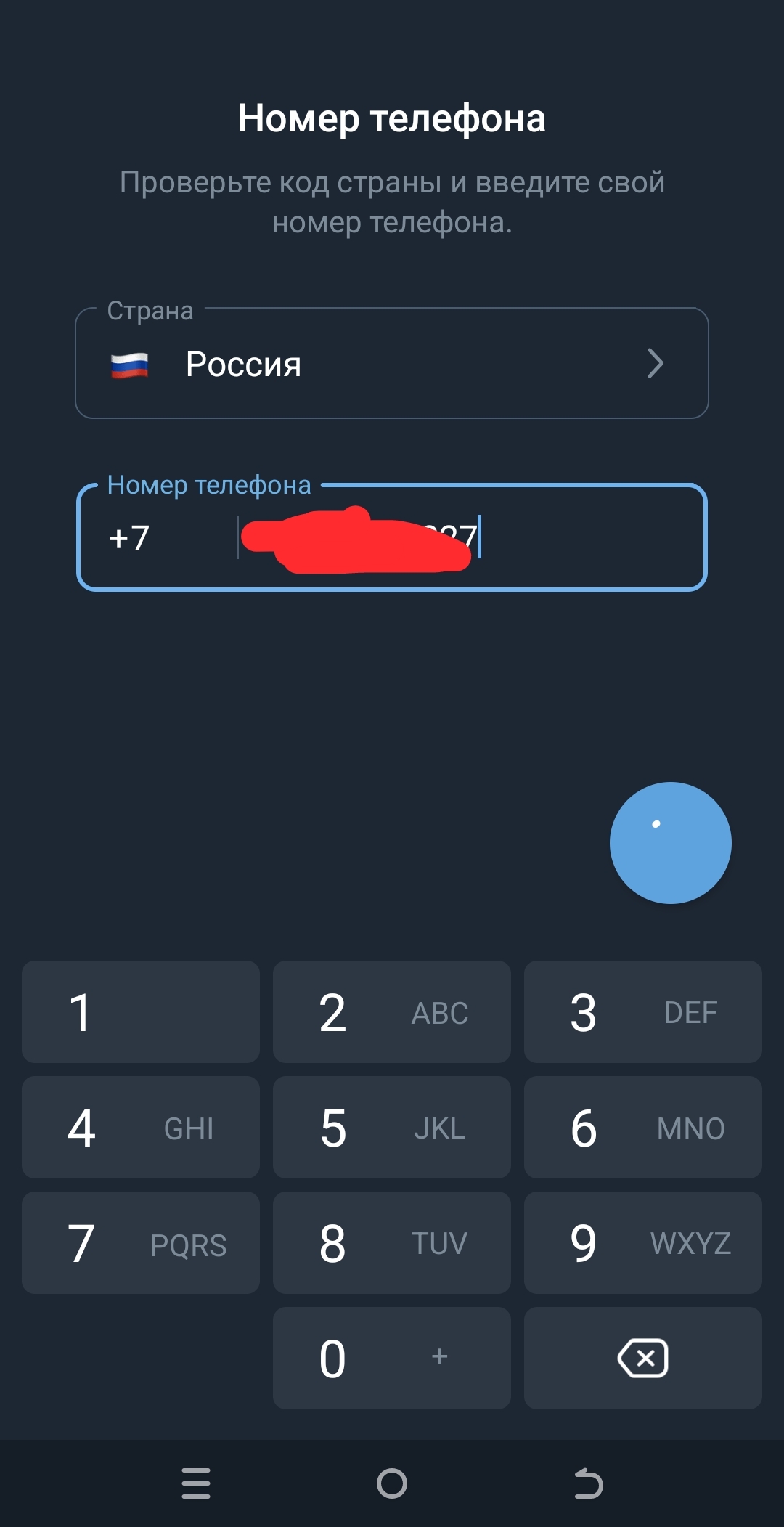Enter digit 7 PQRS on the keypad

pos(140,1243)
